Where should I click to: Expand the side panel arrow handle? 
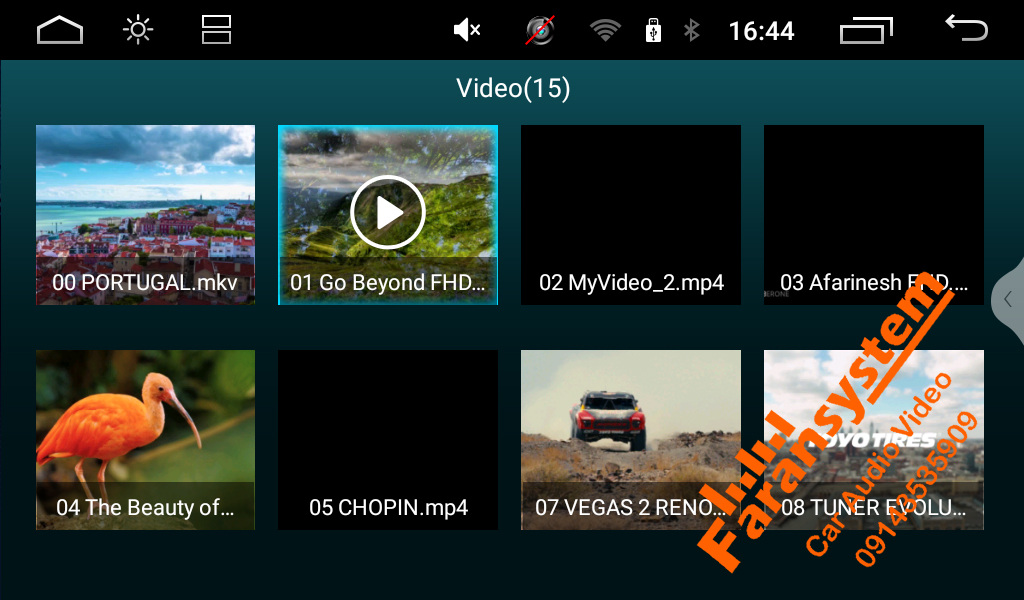tap(1008, 299)
